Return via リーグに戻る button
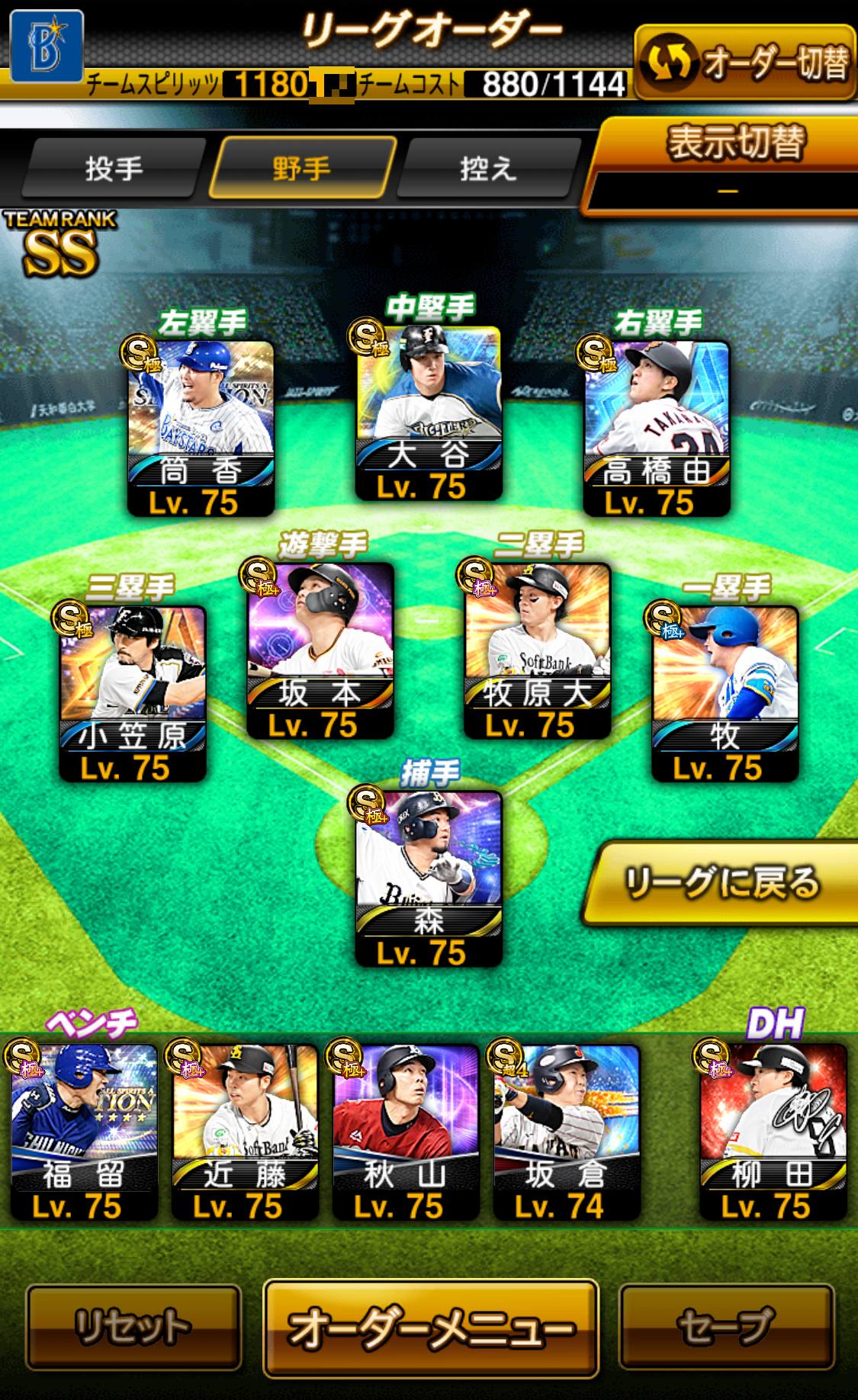 point(721,883)
